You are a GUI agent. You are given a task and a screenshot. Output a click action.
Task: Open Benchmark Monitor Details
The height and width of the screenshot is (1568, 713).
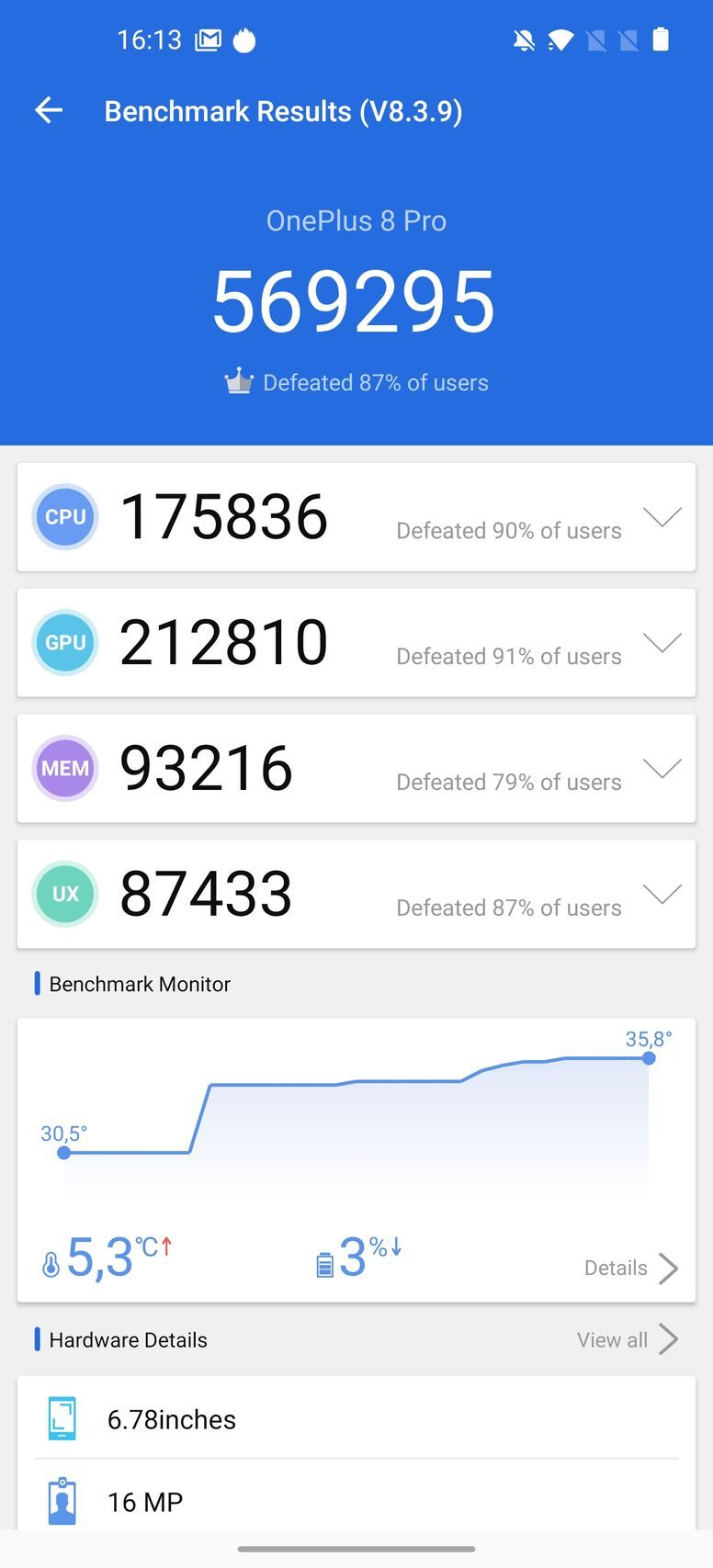631,1268
